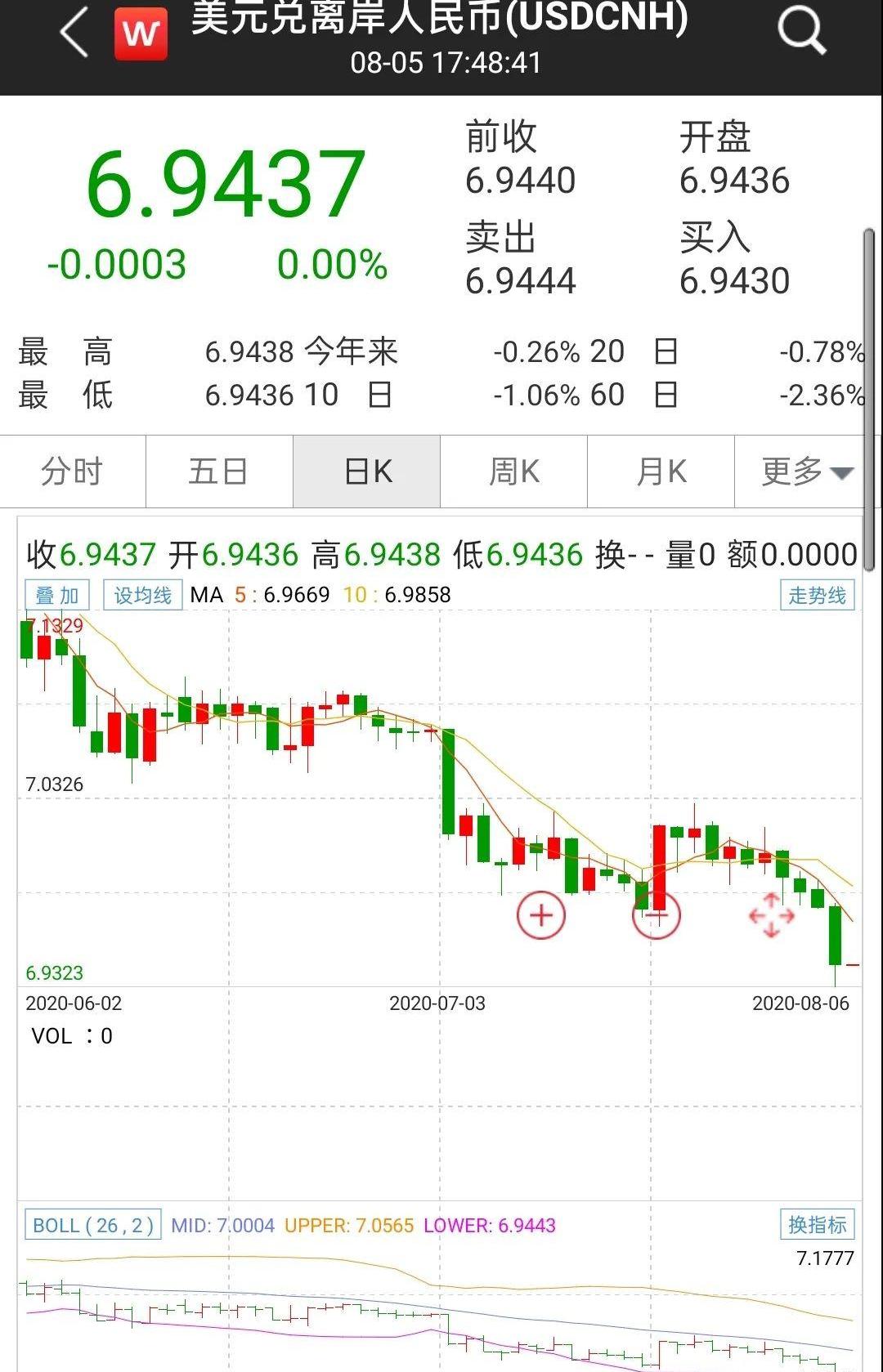Viewport: 883px width, 1372px height.
Task: Expand the 更多 dropdown
Action: (x=806, y=471)
